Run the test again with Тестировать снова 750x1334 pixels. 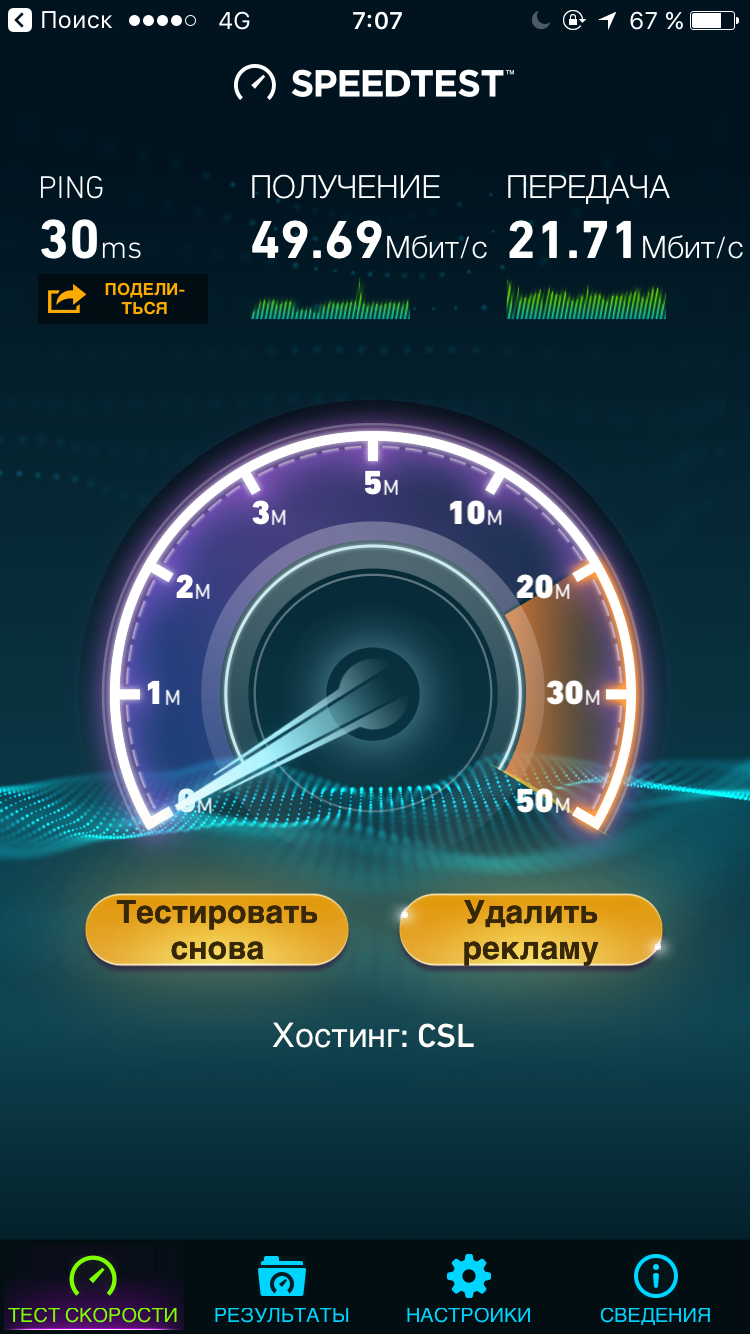pyautogui.click(x=217, y=930)
